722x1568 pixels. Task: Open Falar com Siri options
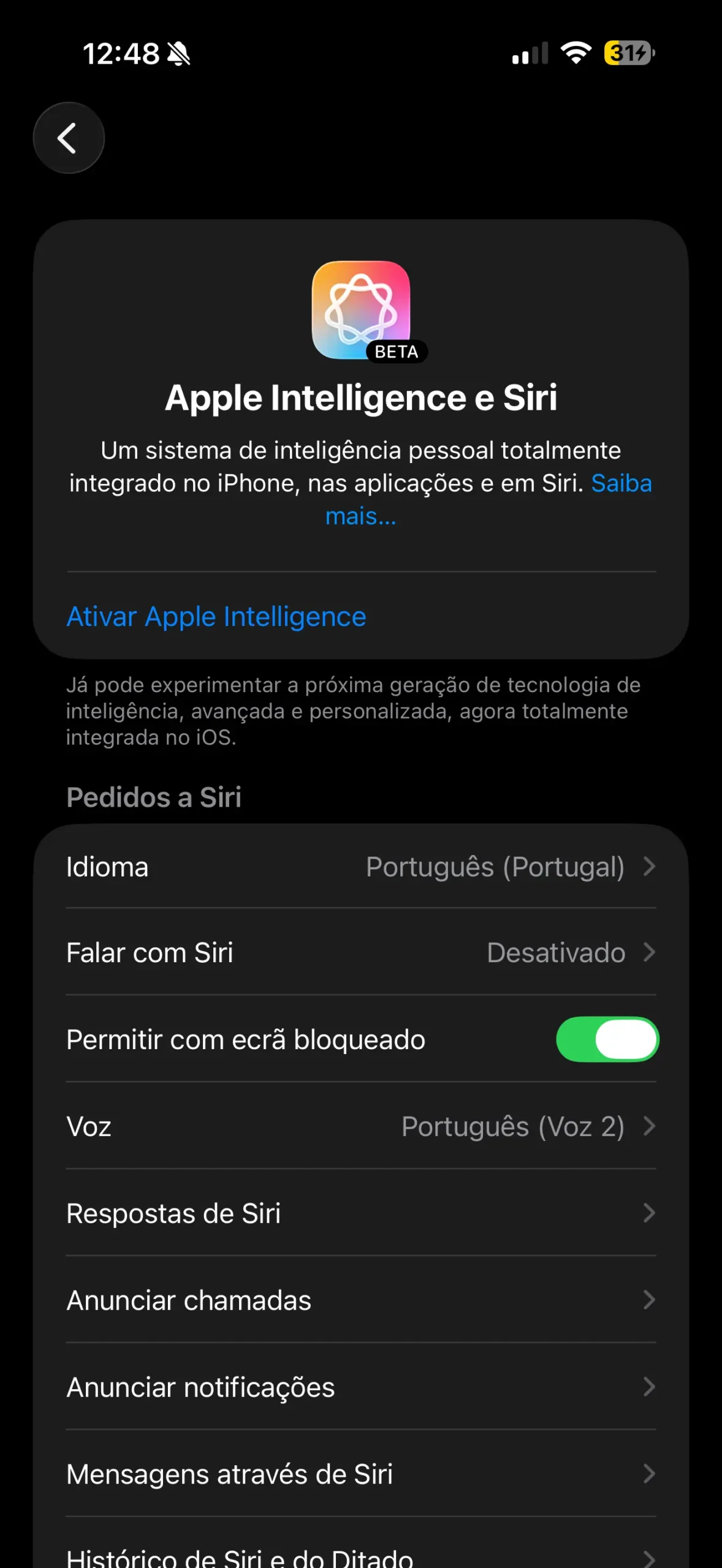360,952
